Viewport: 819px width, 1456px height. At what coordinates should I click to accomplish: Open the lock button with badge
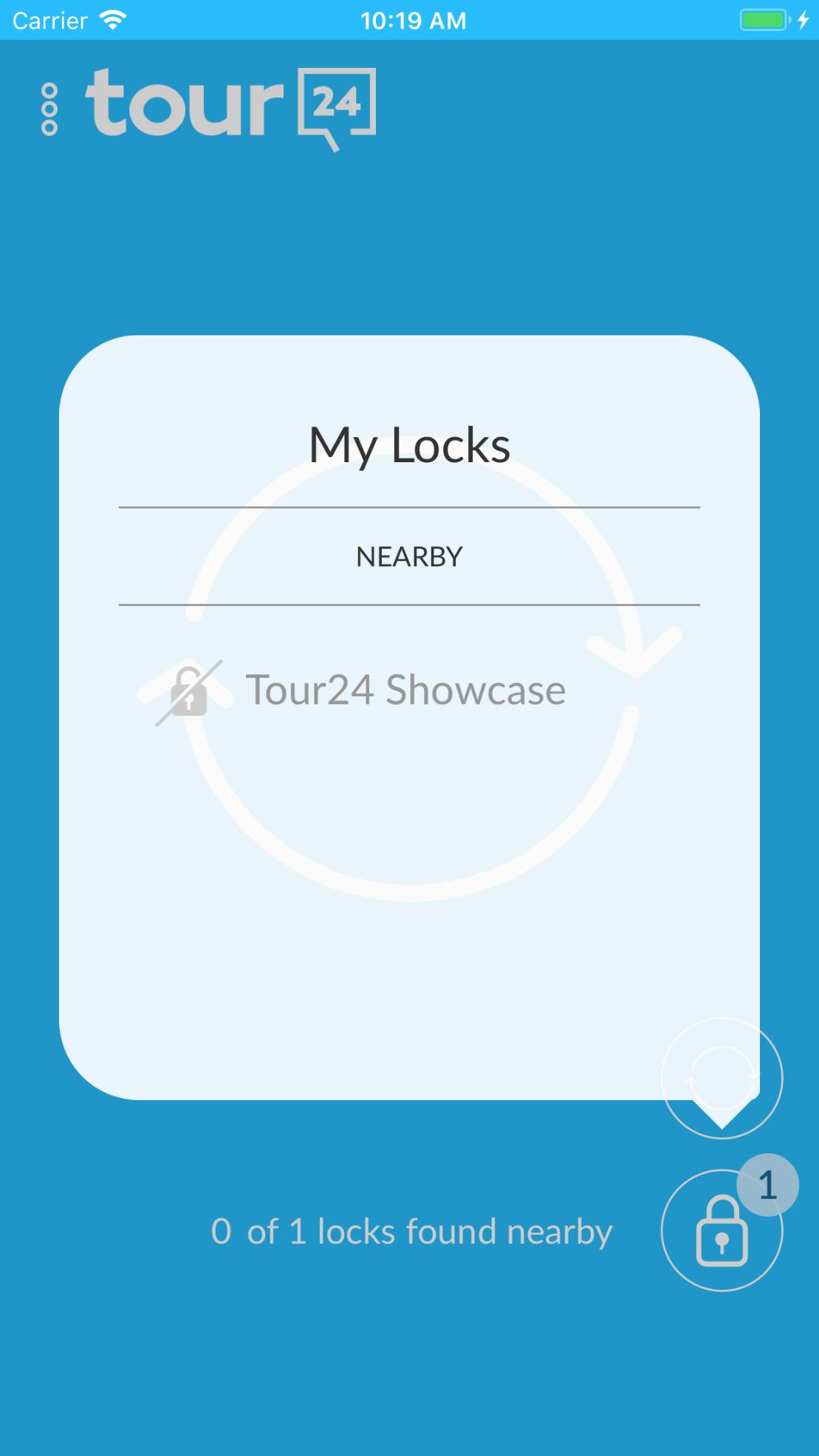coord(722,1230)
